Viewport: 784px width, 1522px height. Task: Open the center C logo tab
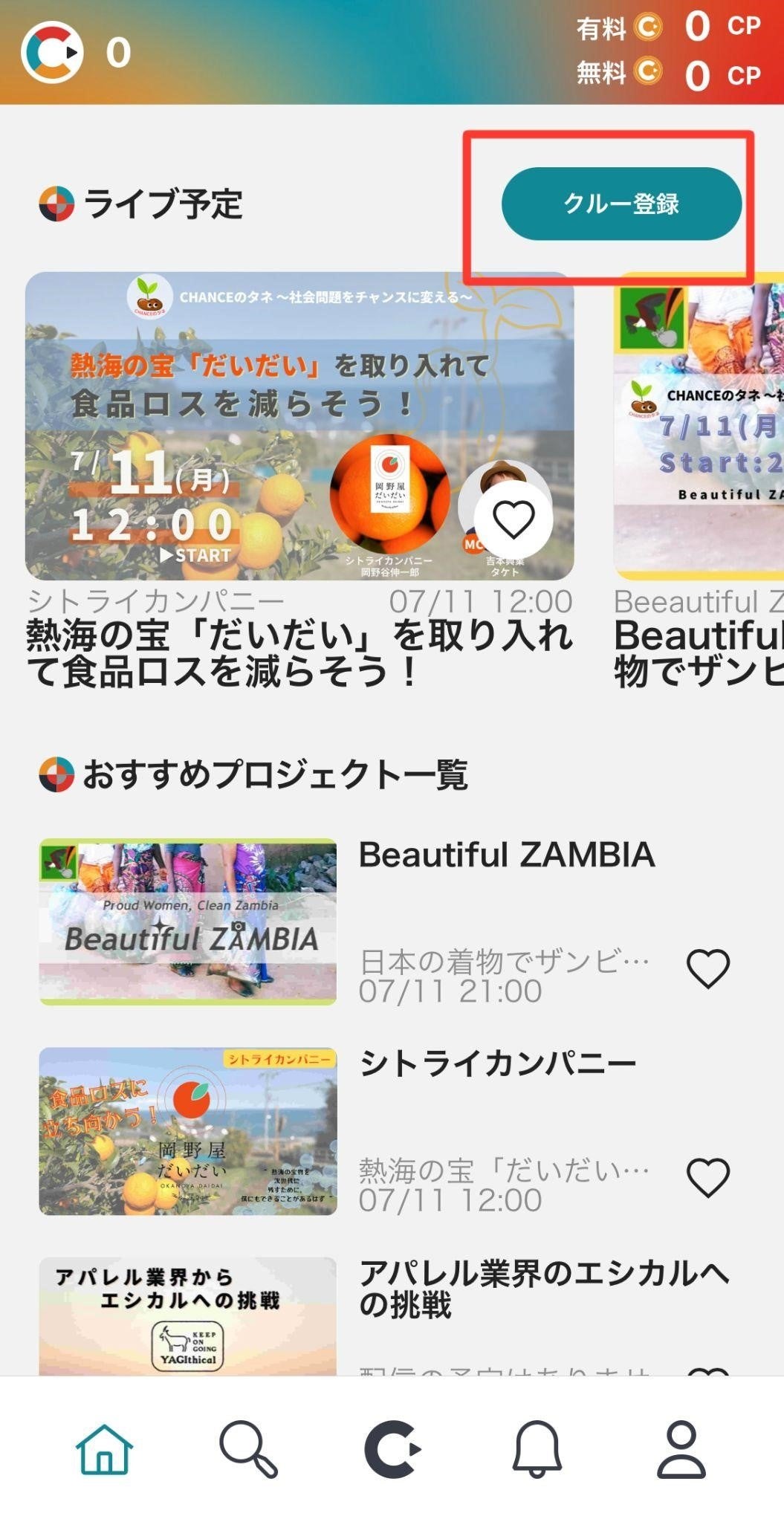392,1448
